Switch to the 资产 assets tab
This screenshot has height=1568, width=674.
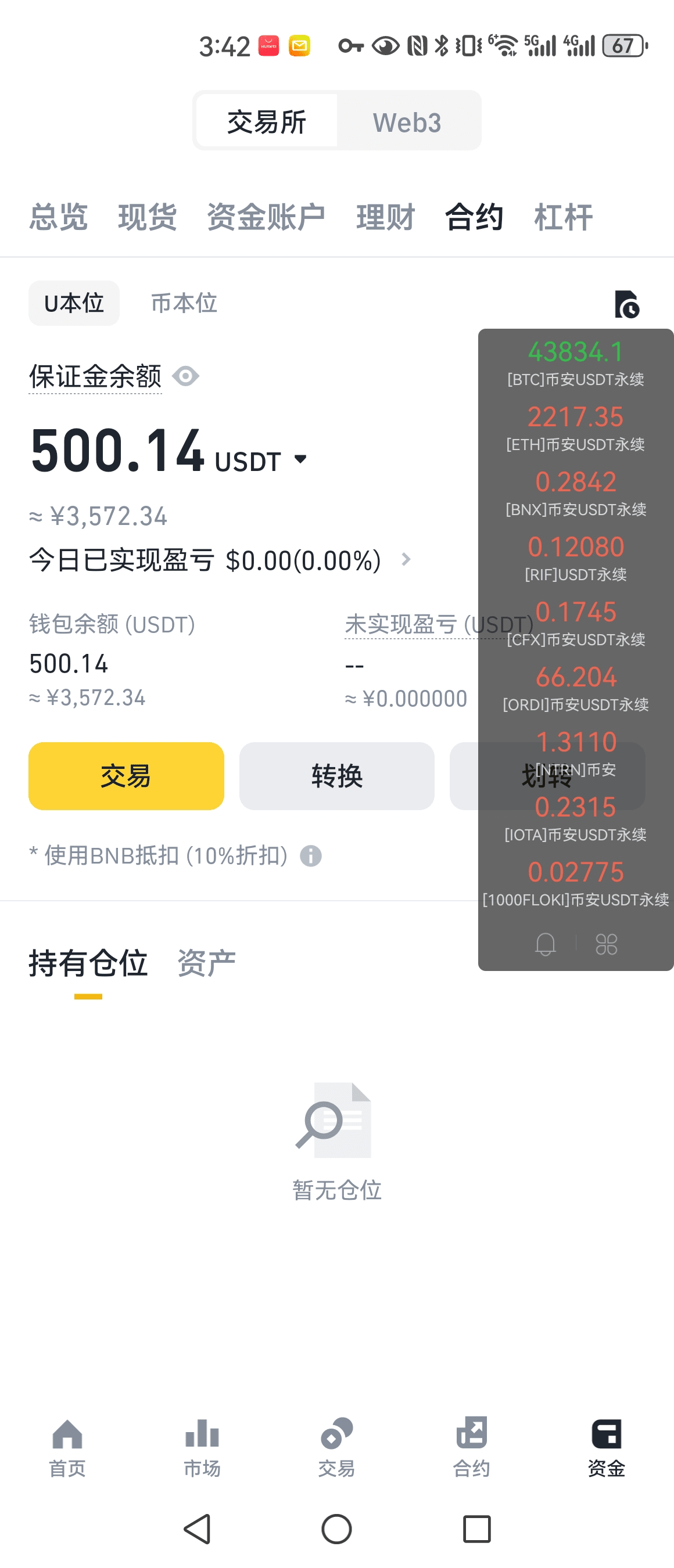point(206,963)
